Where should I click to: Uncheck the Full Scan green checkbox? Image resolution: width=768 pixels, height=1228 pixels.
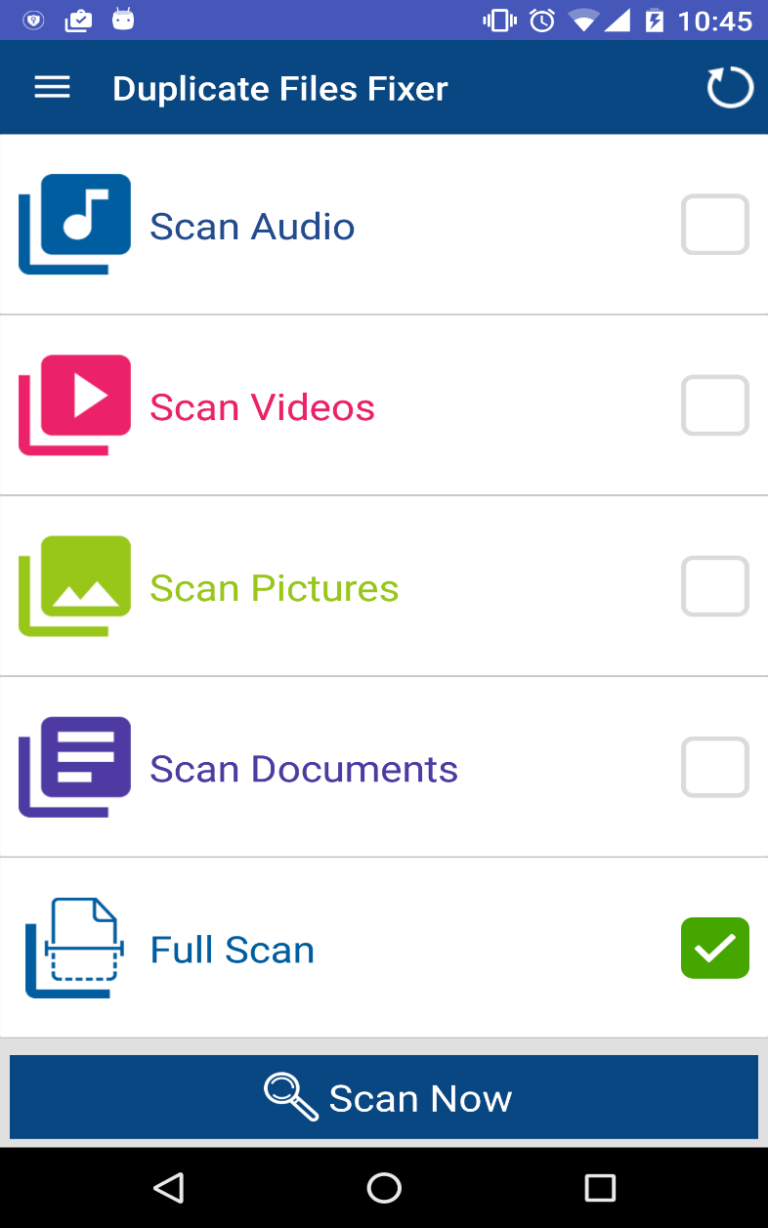point(714,947)
